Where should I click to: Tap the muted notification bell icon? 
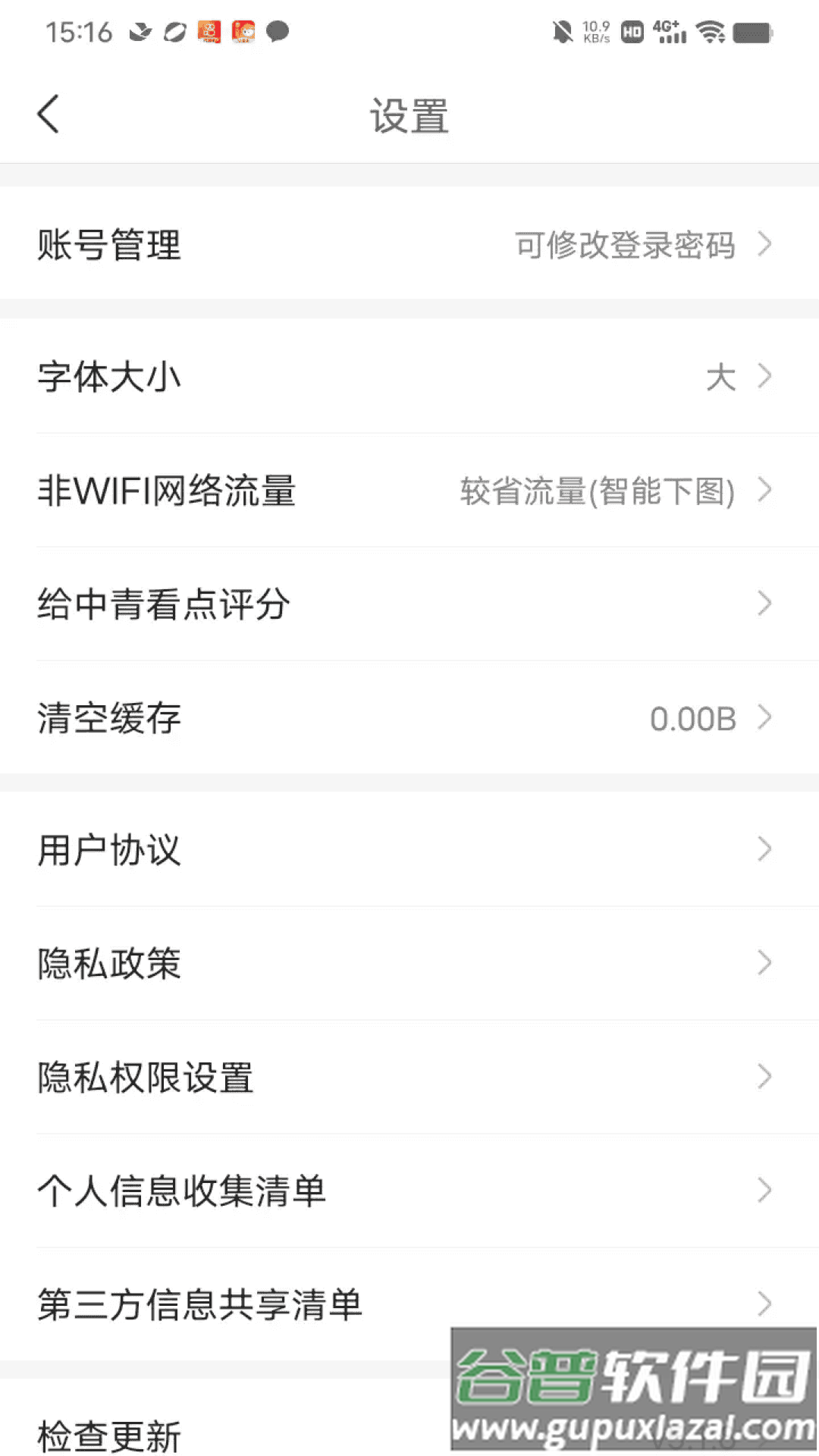click(x=561, y=32)
